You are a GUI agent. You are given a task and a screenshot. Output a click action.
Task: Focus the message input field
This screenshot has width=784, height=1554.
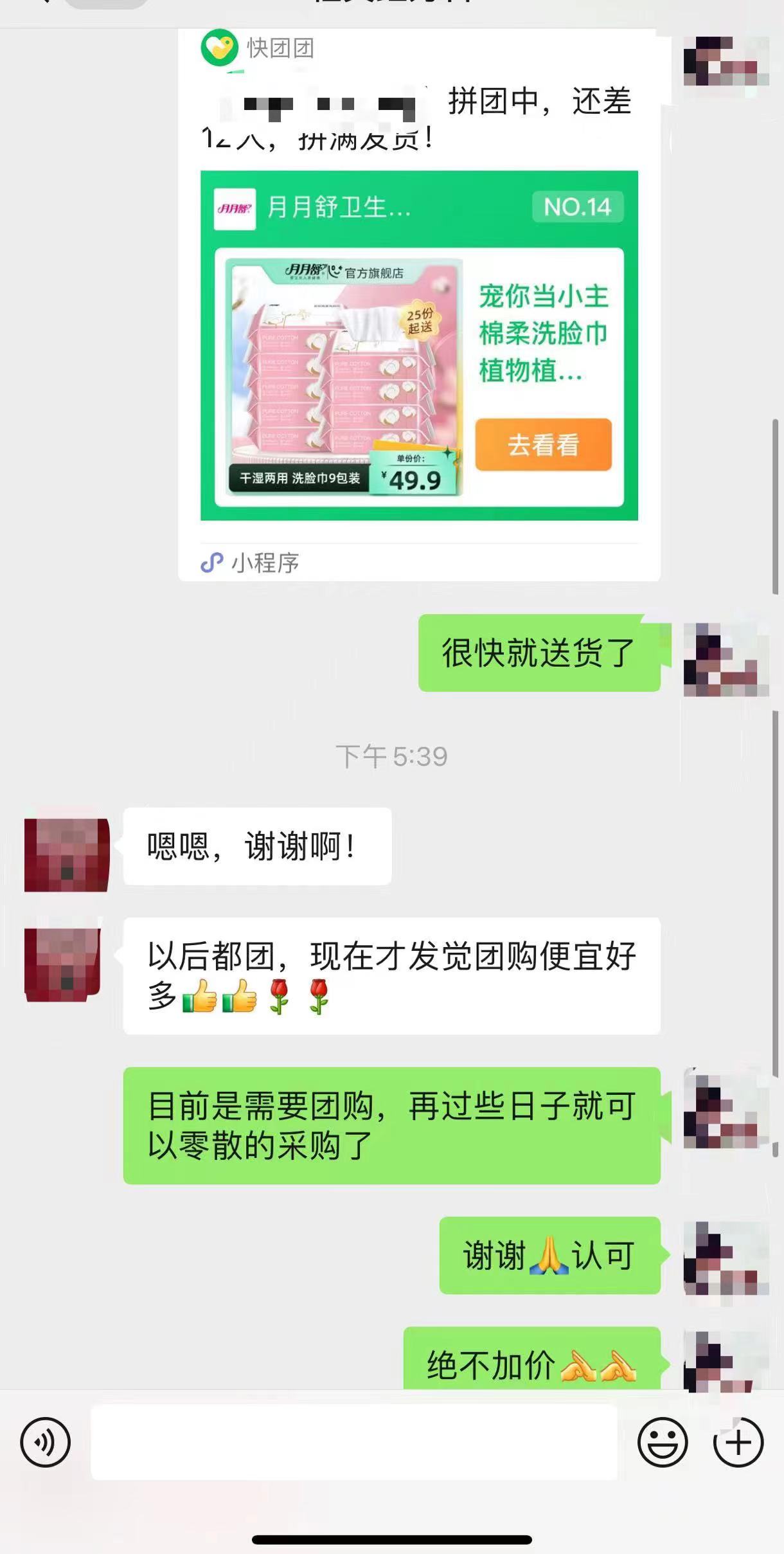click(x=353, y=1442)
